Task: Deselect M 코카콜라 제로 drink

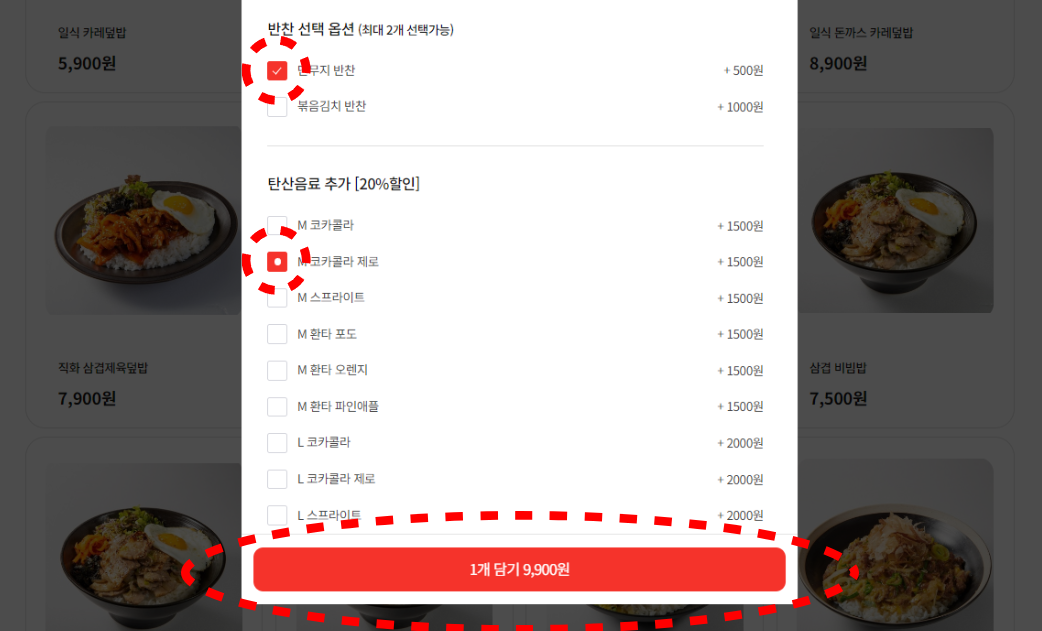Action: coord(277,262)
